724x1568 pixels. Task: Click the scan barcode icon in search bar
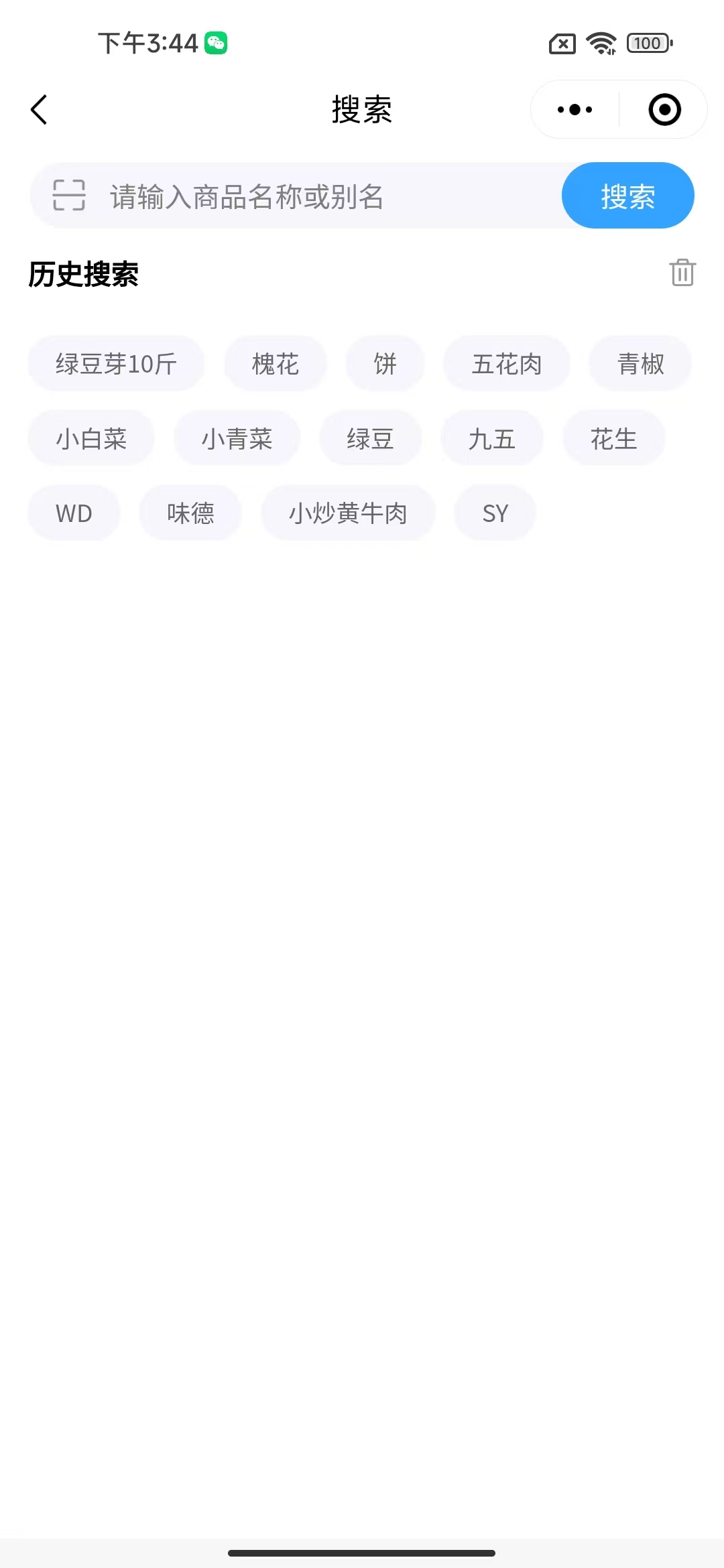pyautogui.click(x=69, y=195)
